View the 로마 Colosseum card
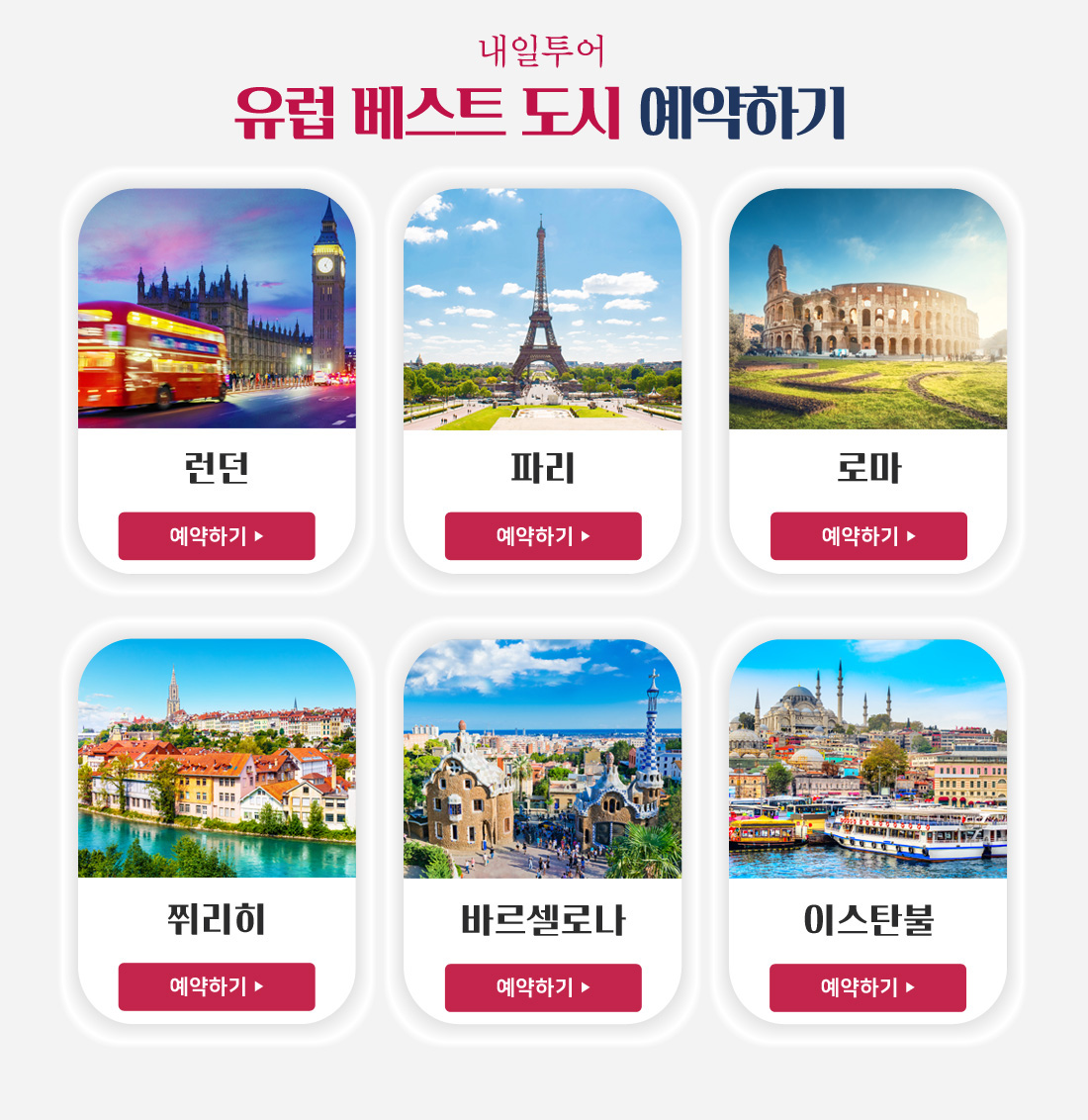1088x1120 pixels. tap(867, 309)
